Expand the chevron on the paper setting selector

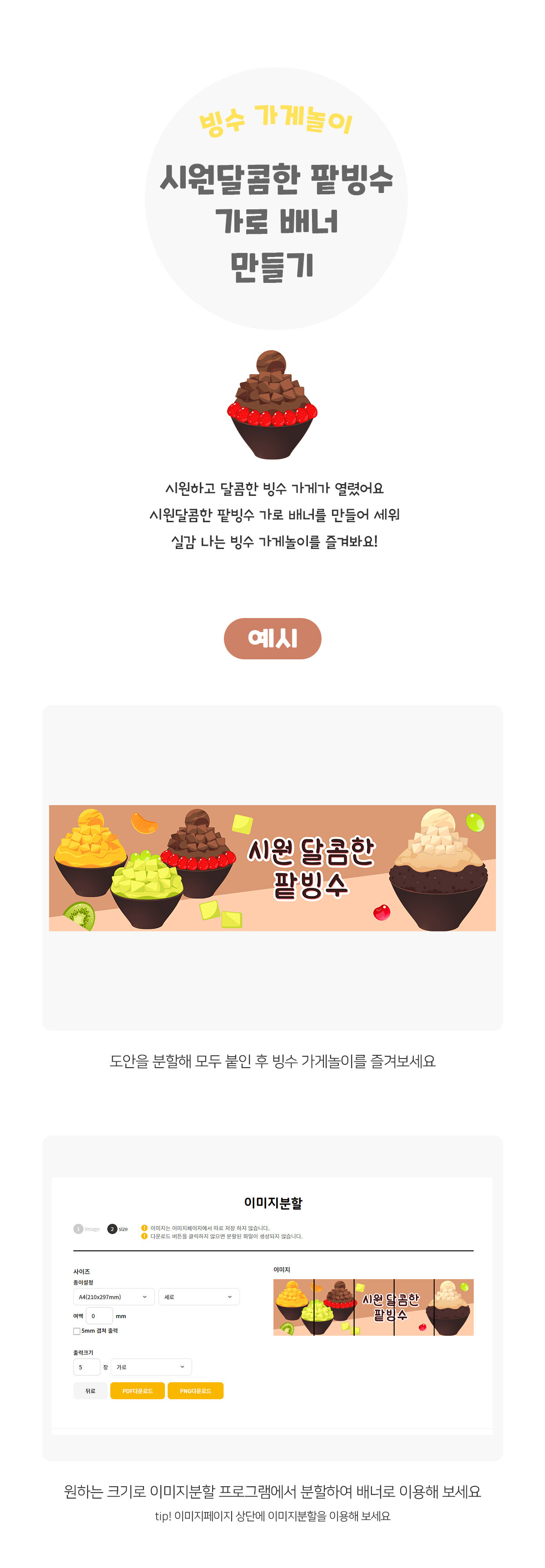click(144, 1297)
